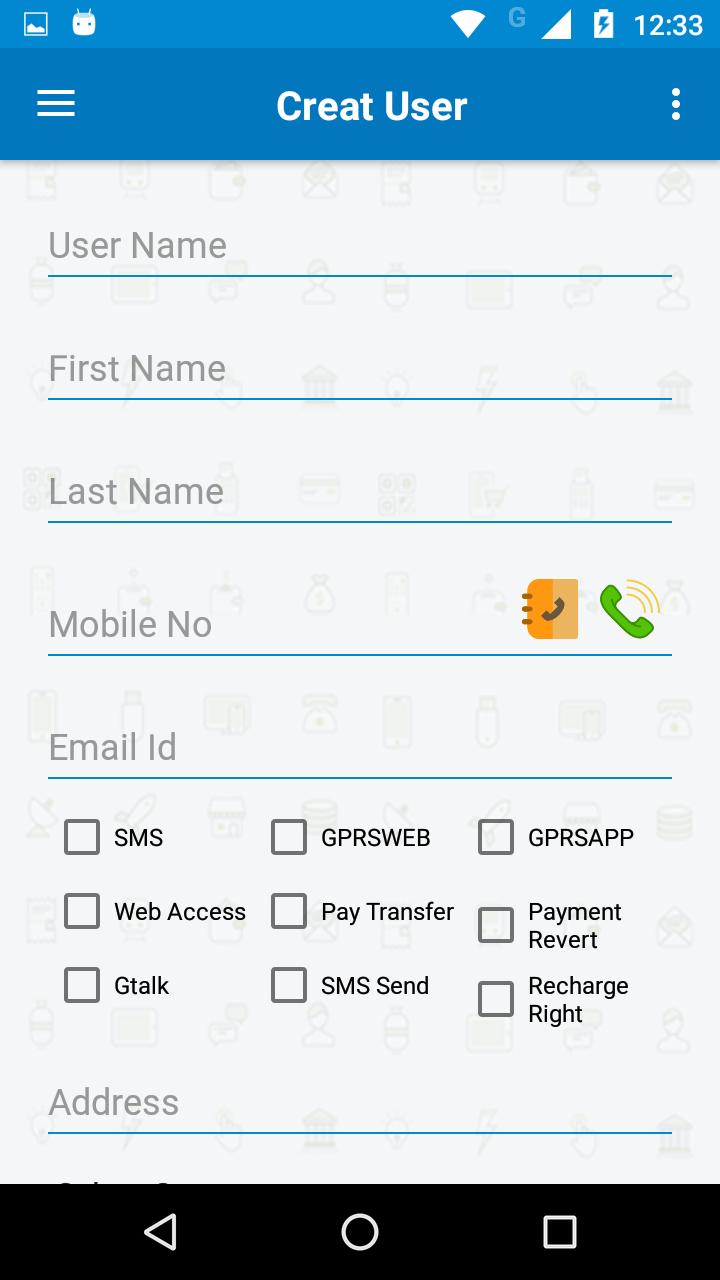Image resolution: width=720 pixels, height=1280 pixels.
Task: Tick the Recharge Right checkbox
Action: (x=496, y=999)
